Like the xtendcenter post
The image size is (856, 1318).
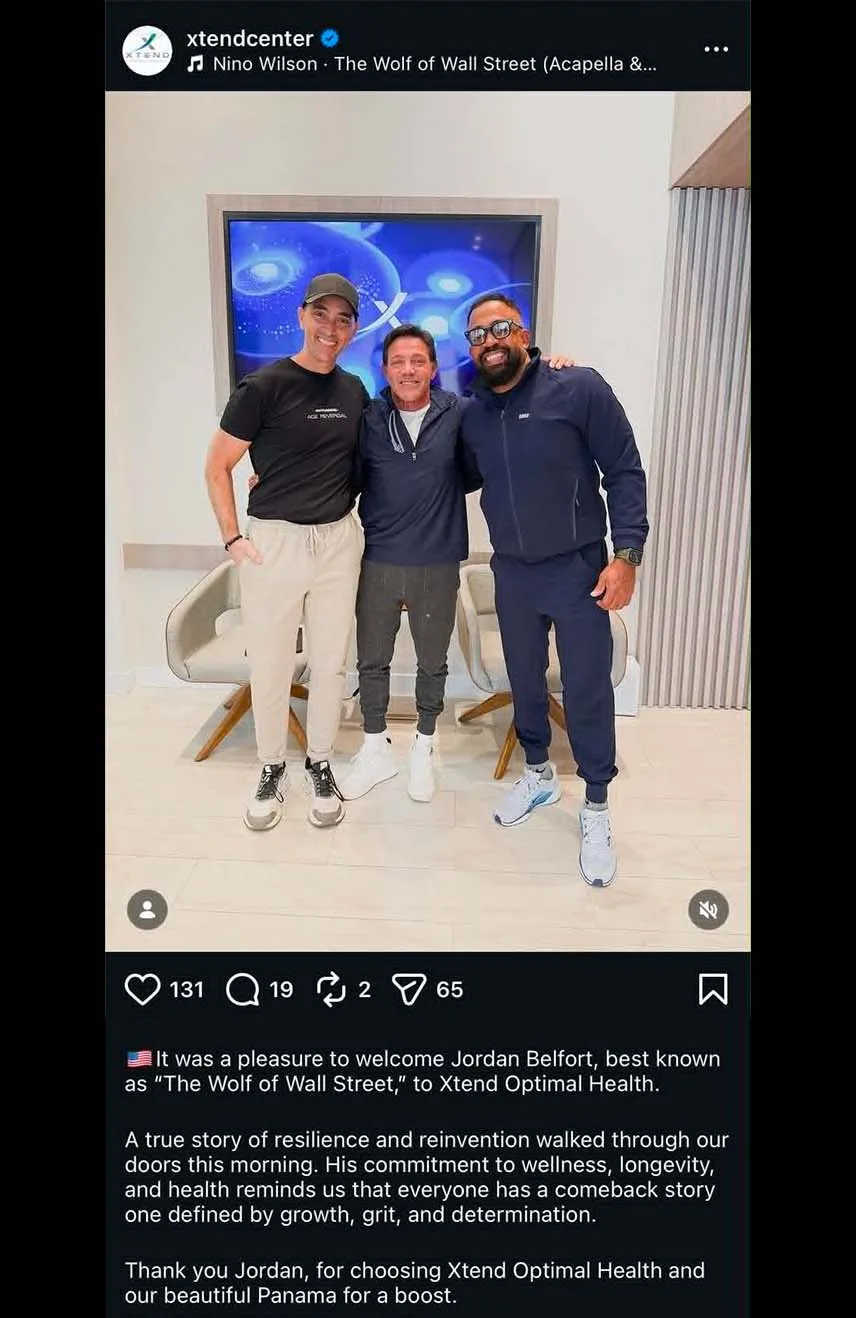click(x=142, y=989)
